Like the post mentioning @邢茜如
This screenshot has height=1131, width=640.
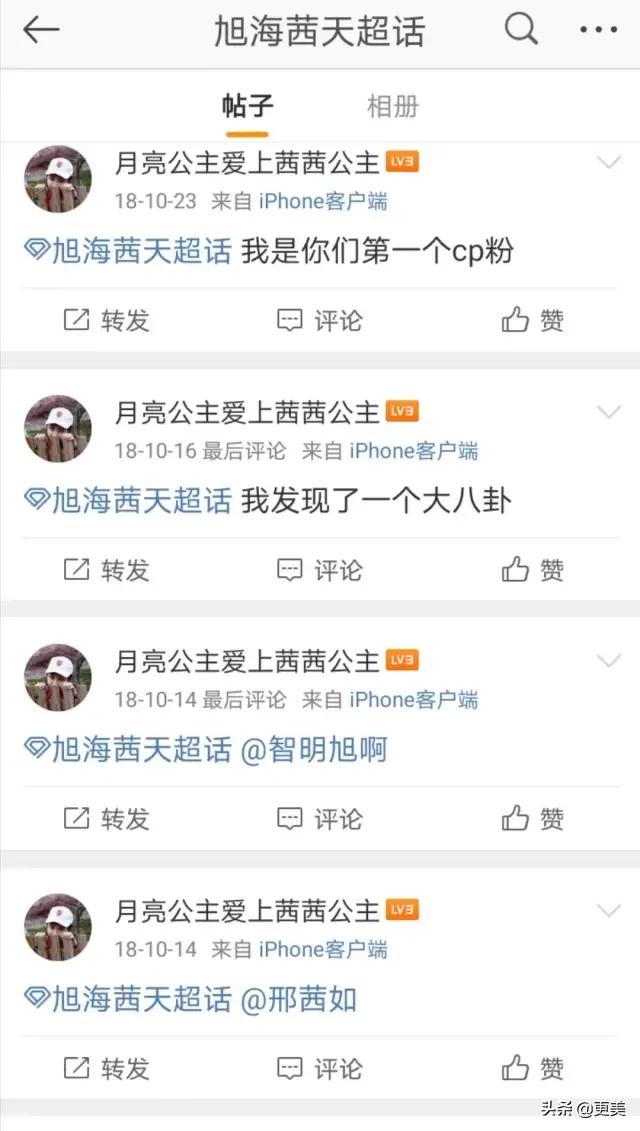coord(533,1068)
